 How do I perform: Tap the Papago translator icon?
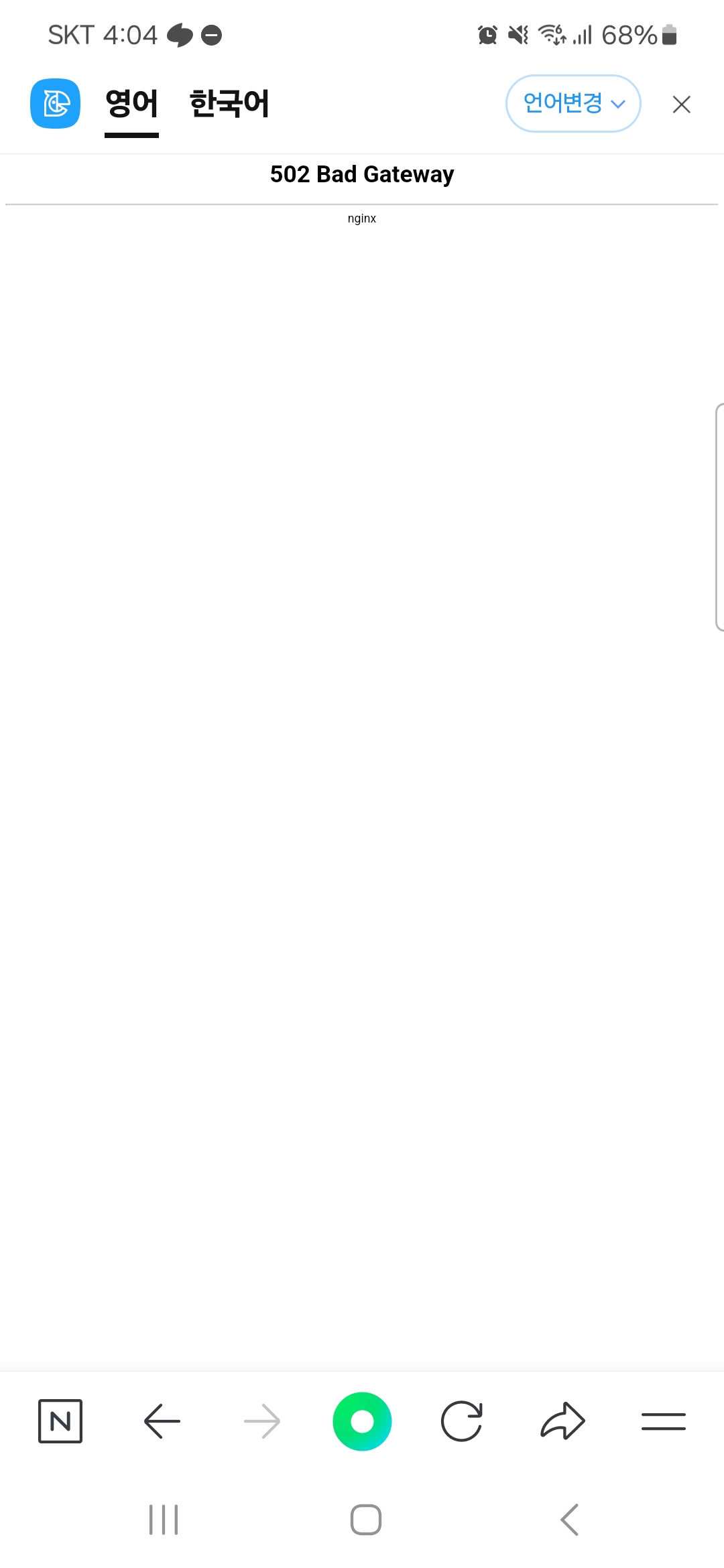click(x=55, y=103)
